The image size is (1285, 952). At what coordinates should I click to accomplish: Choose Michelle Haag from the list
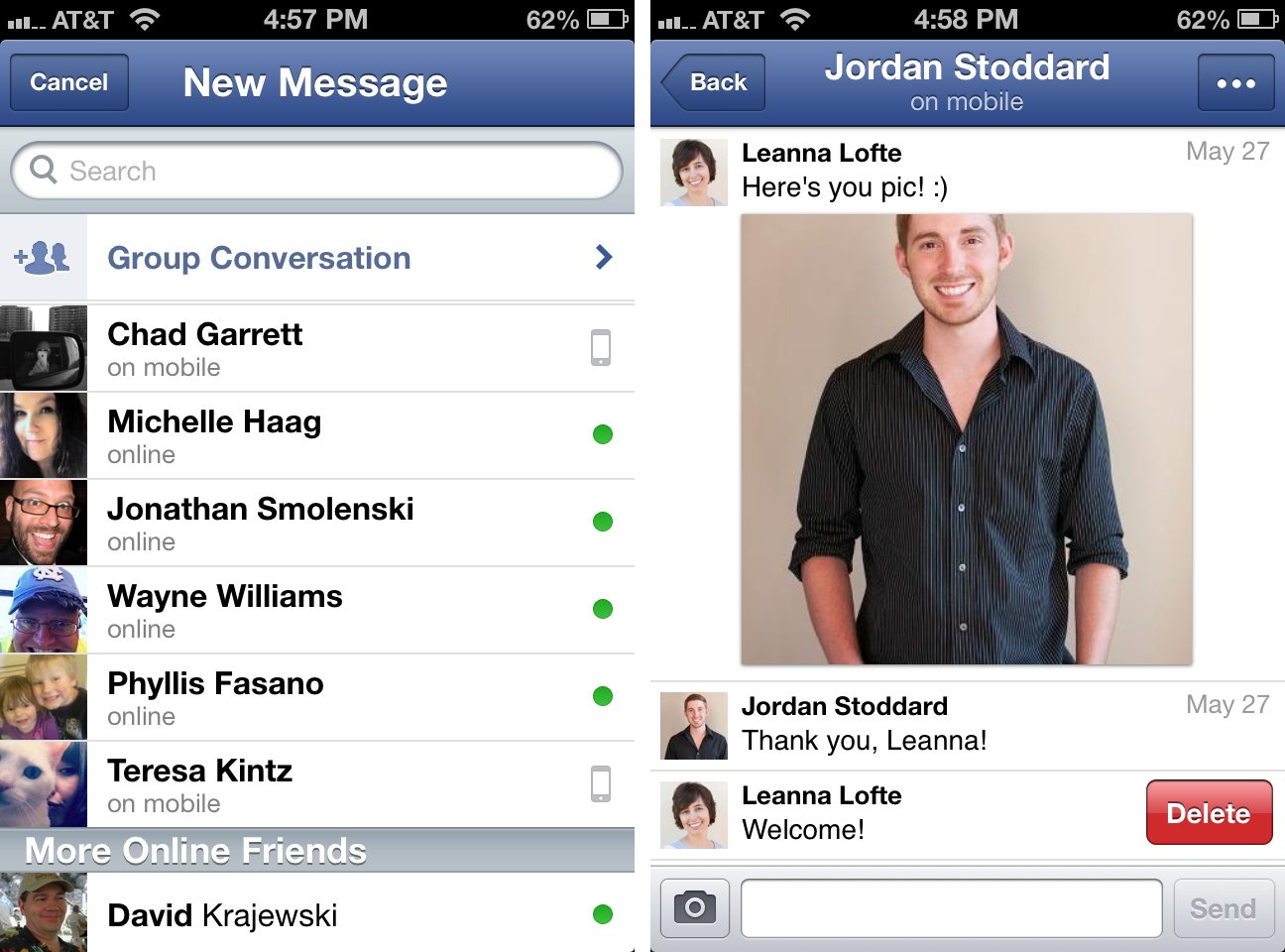pyautogui.click(x=317, y=435)
